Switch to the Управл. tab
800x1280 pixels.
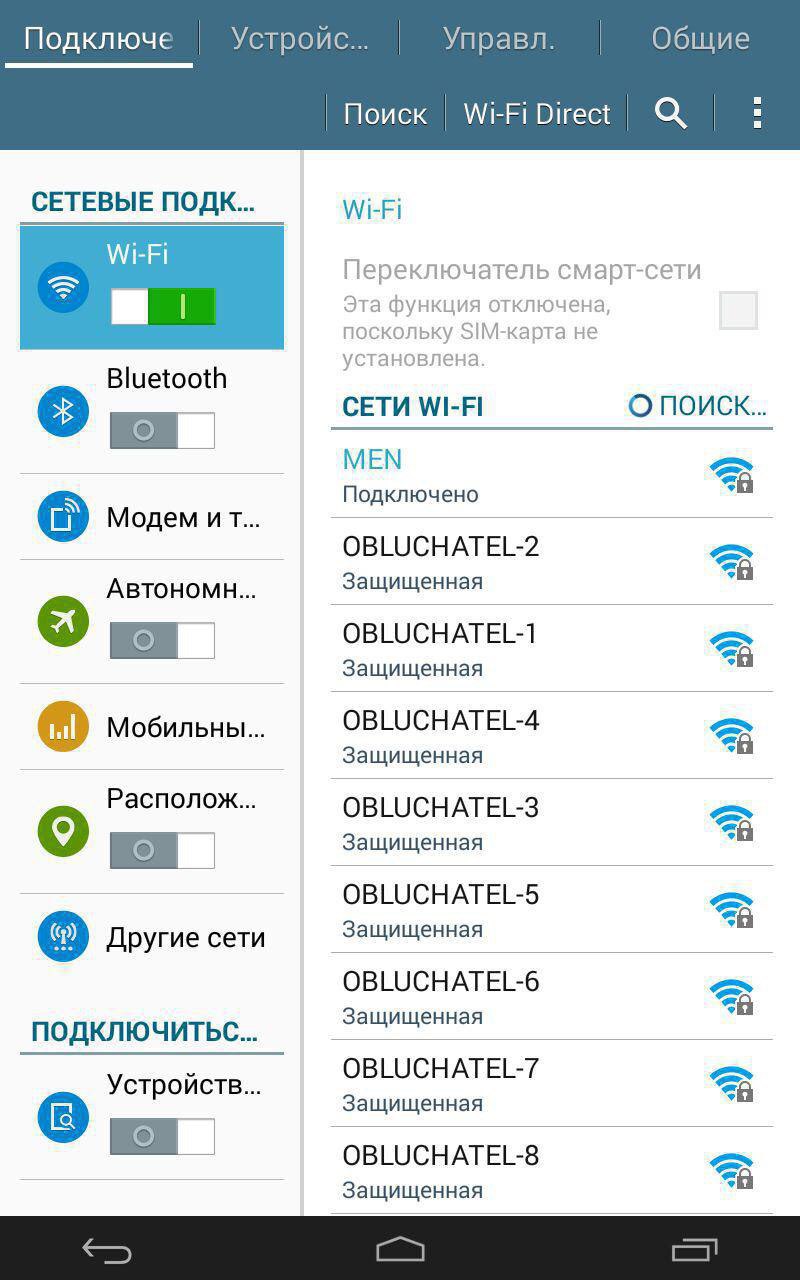tap(498, 38)
